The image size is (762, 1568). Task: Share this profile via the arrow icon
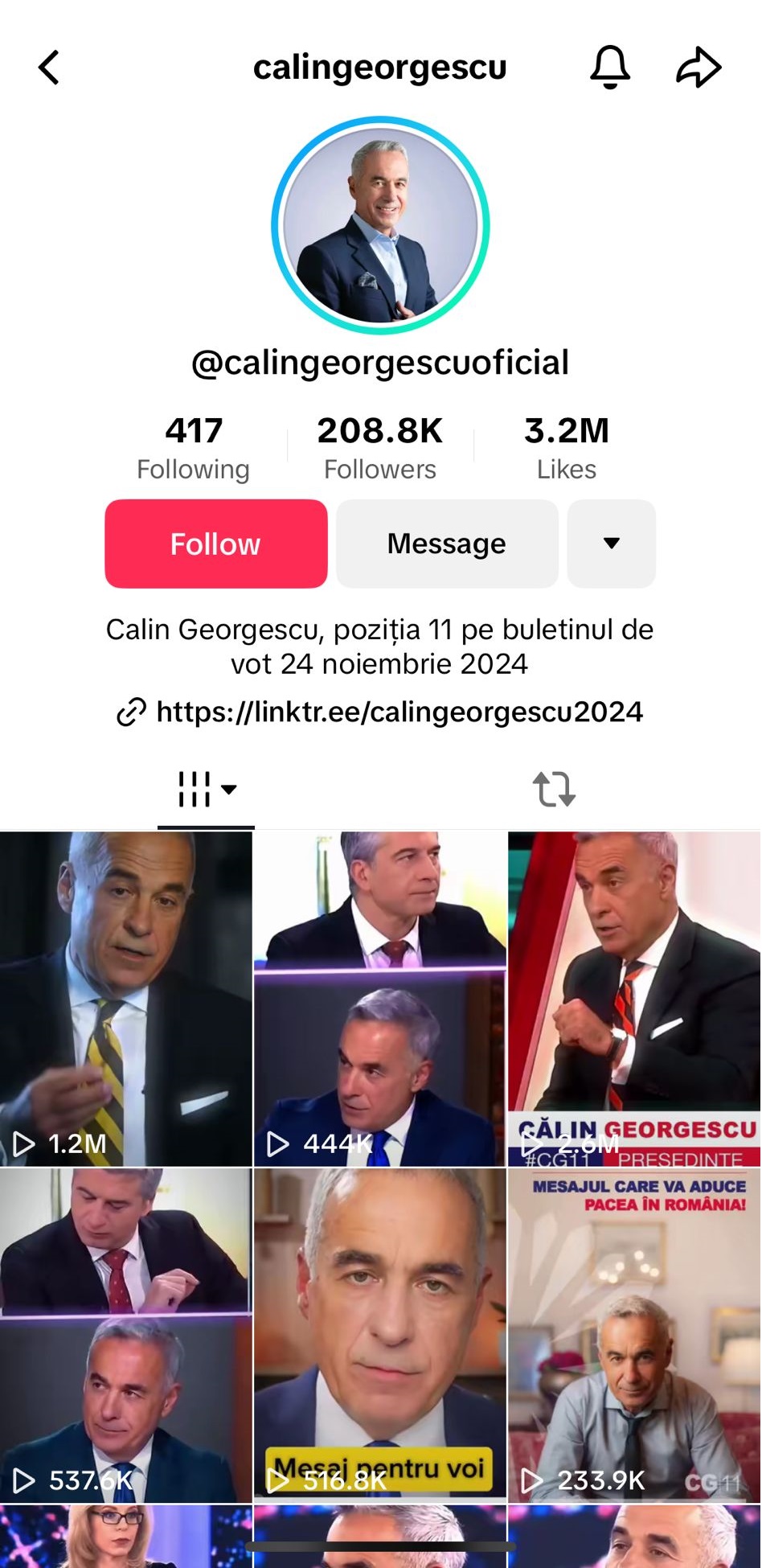click(x=698, y=67)
